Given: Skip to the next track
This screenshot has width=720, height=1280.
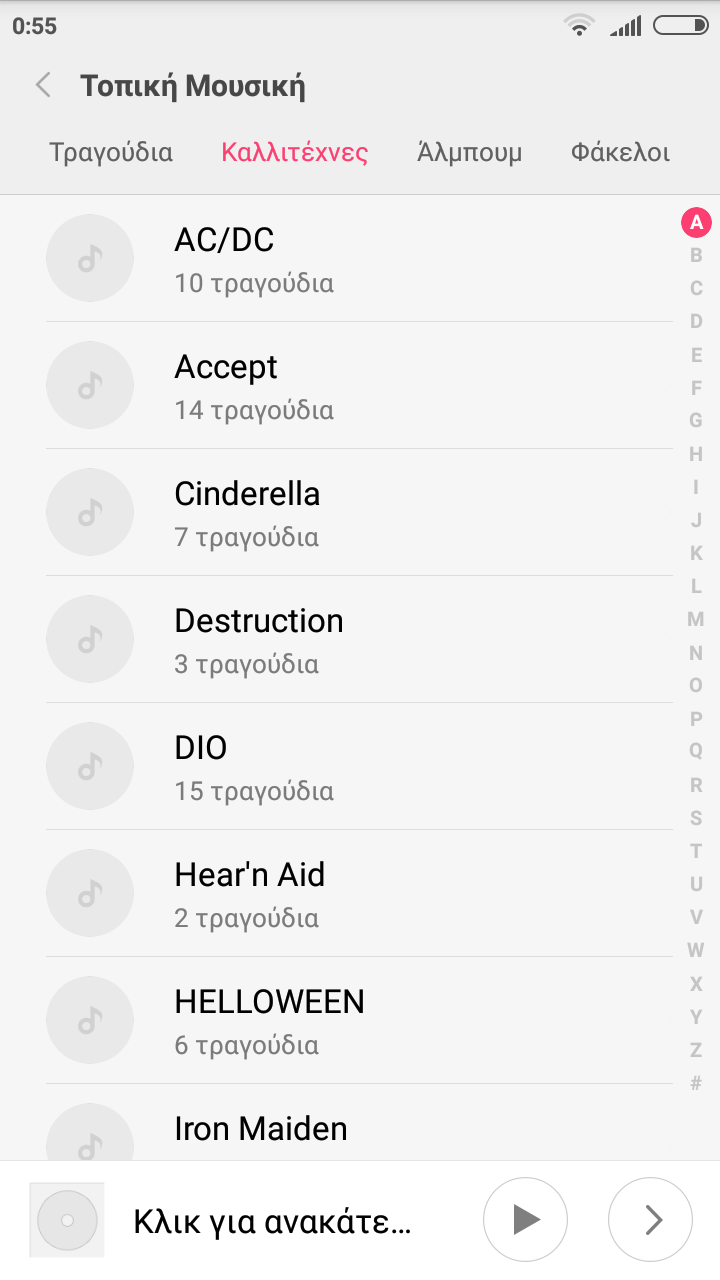Looking at the screenshot, I should 651,1220.
